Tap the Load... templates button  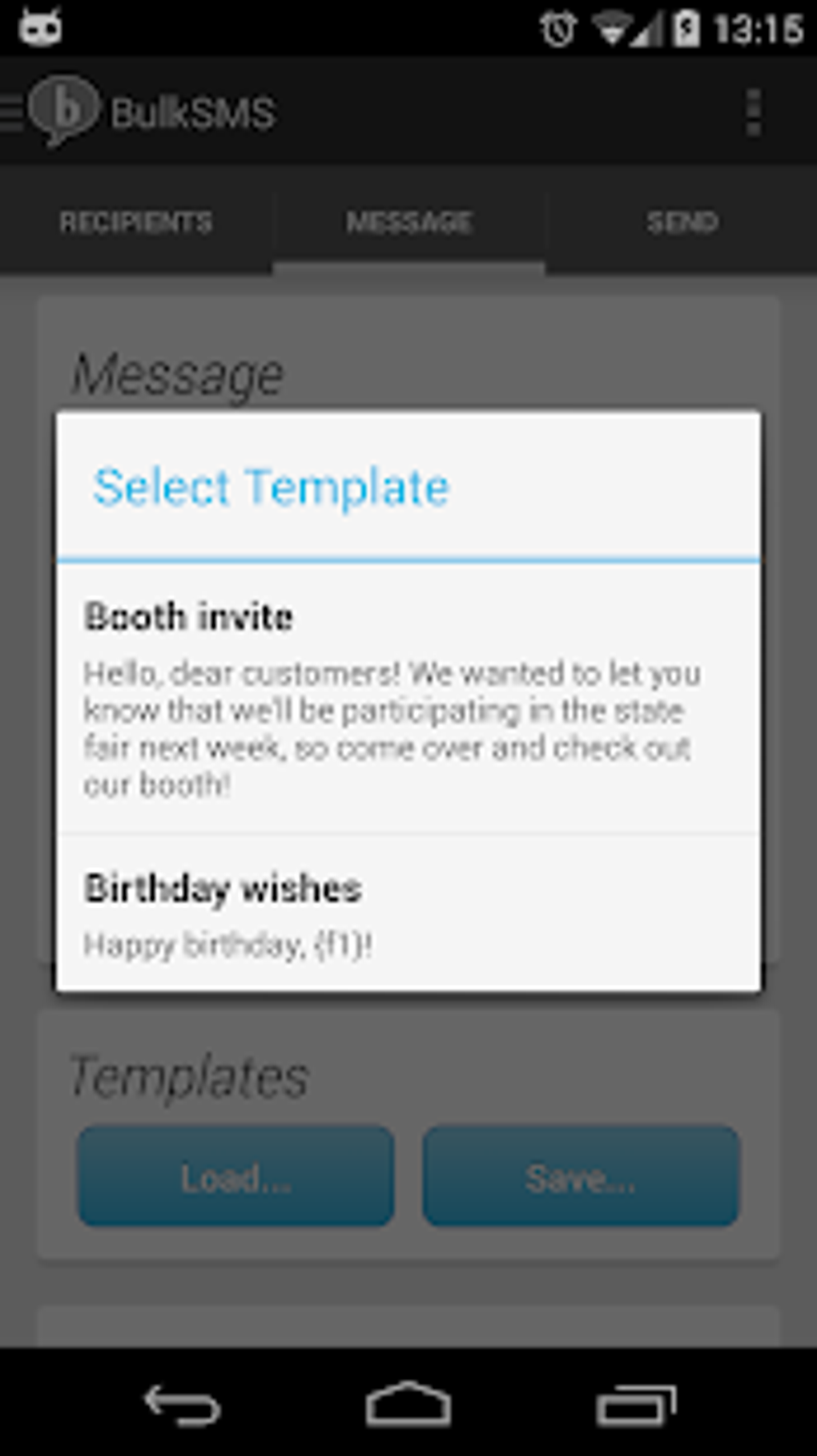pos(235,1176)
